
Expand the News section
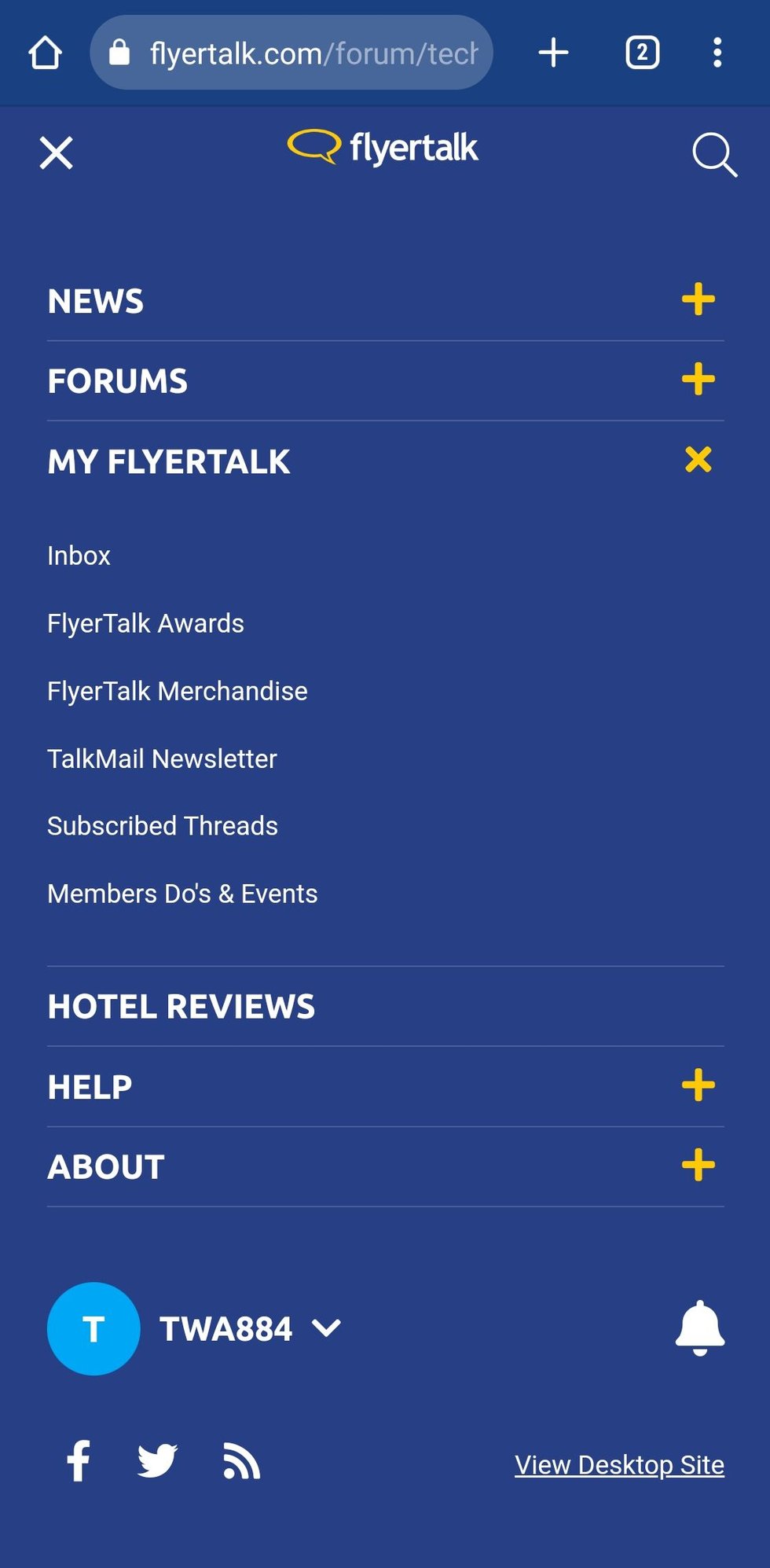point(698,299)
